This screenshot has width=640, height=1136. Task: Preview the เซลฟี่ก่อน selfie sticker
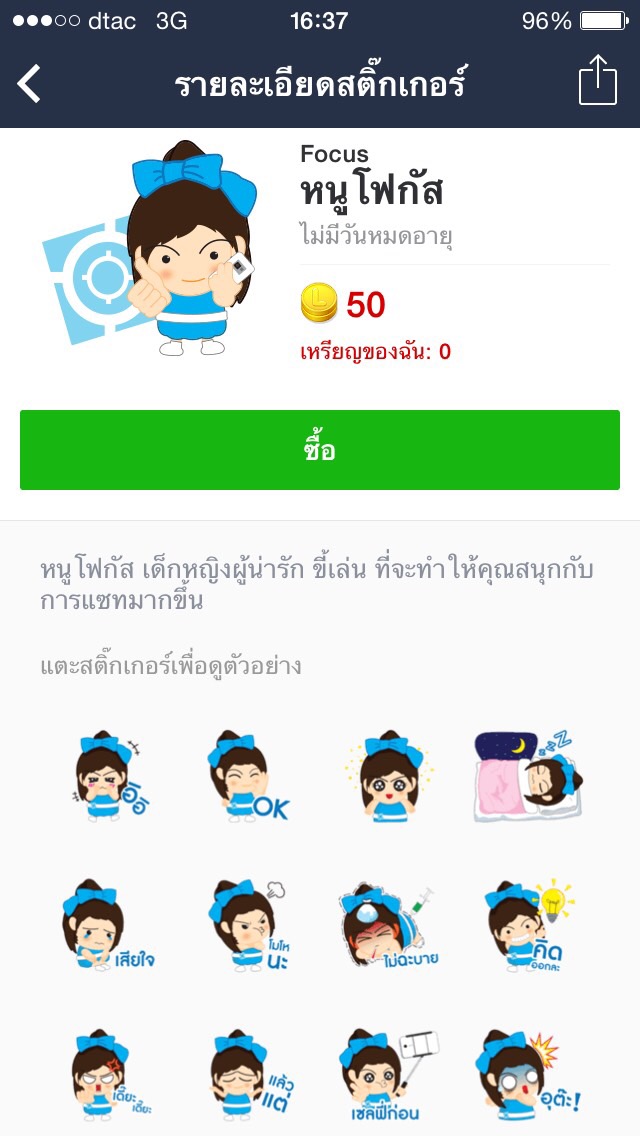click(386, 1076)
